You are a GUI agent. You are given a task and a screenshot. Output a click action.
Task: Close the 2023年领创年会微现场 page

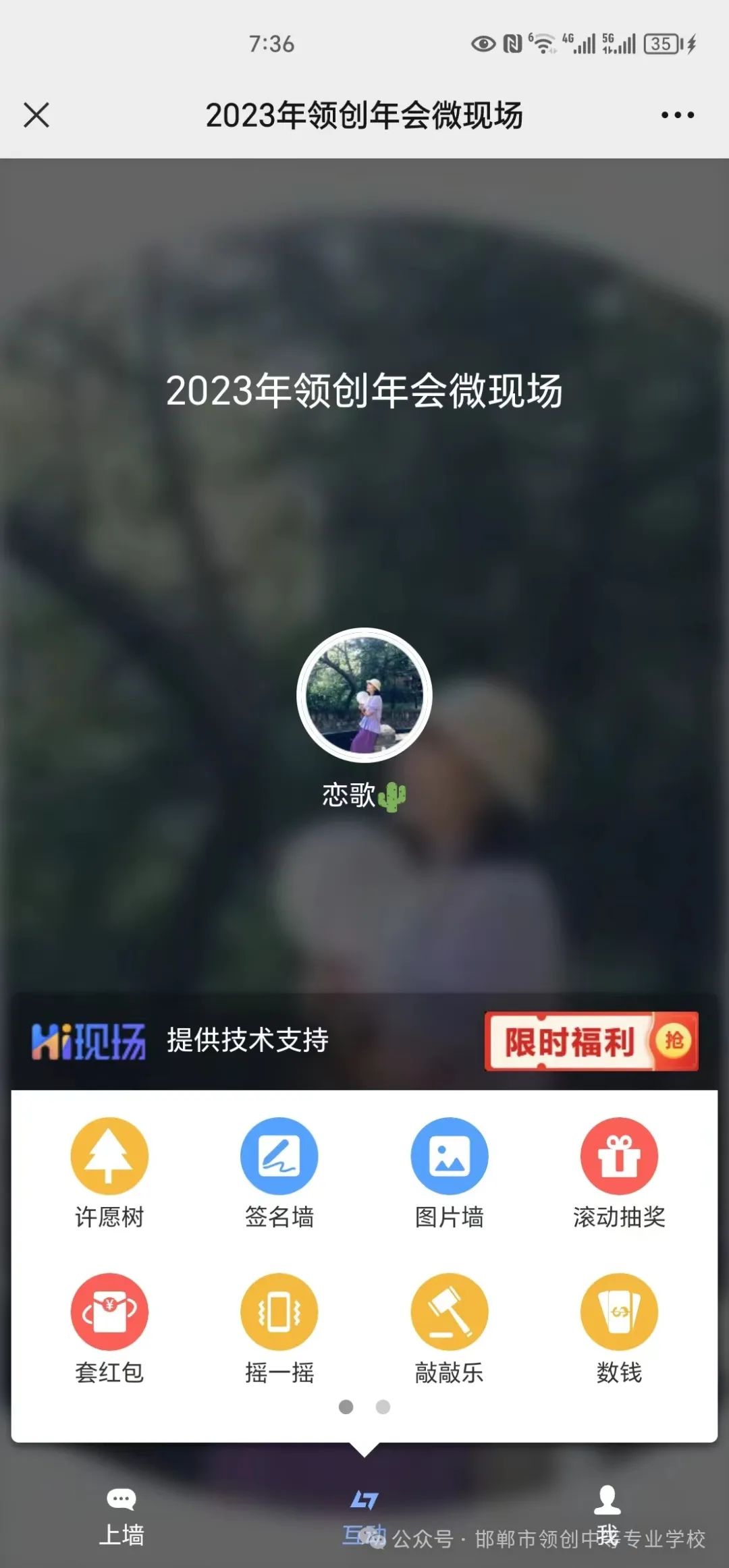(36, 115)
